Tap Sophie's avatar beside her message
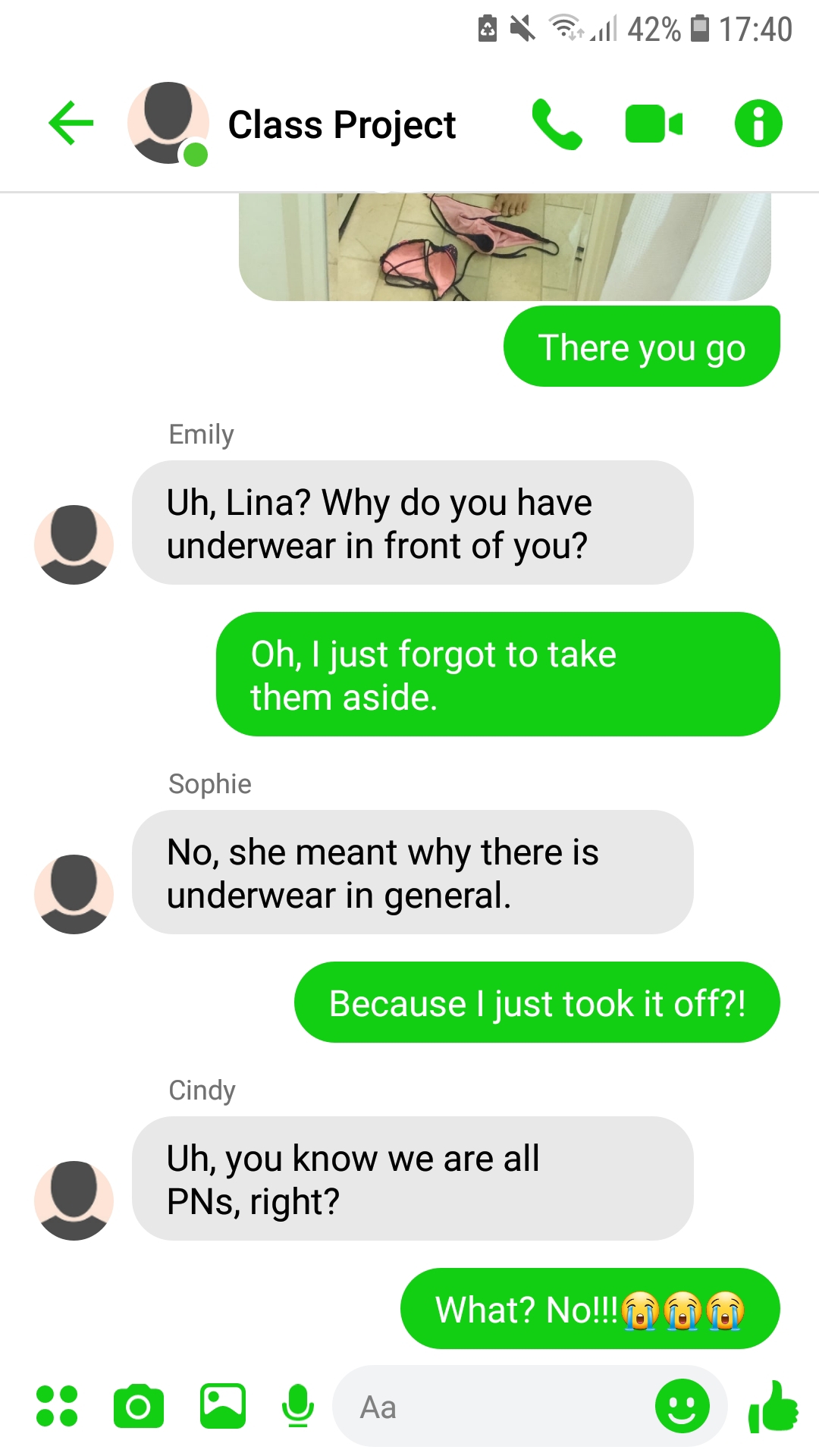This screenshot has height=1456, width=819. coord(74,894)
